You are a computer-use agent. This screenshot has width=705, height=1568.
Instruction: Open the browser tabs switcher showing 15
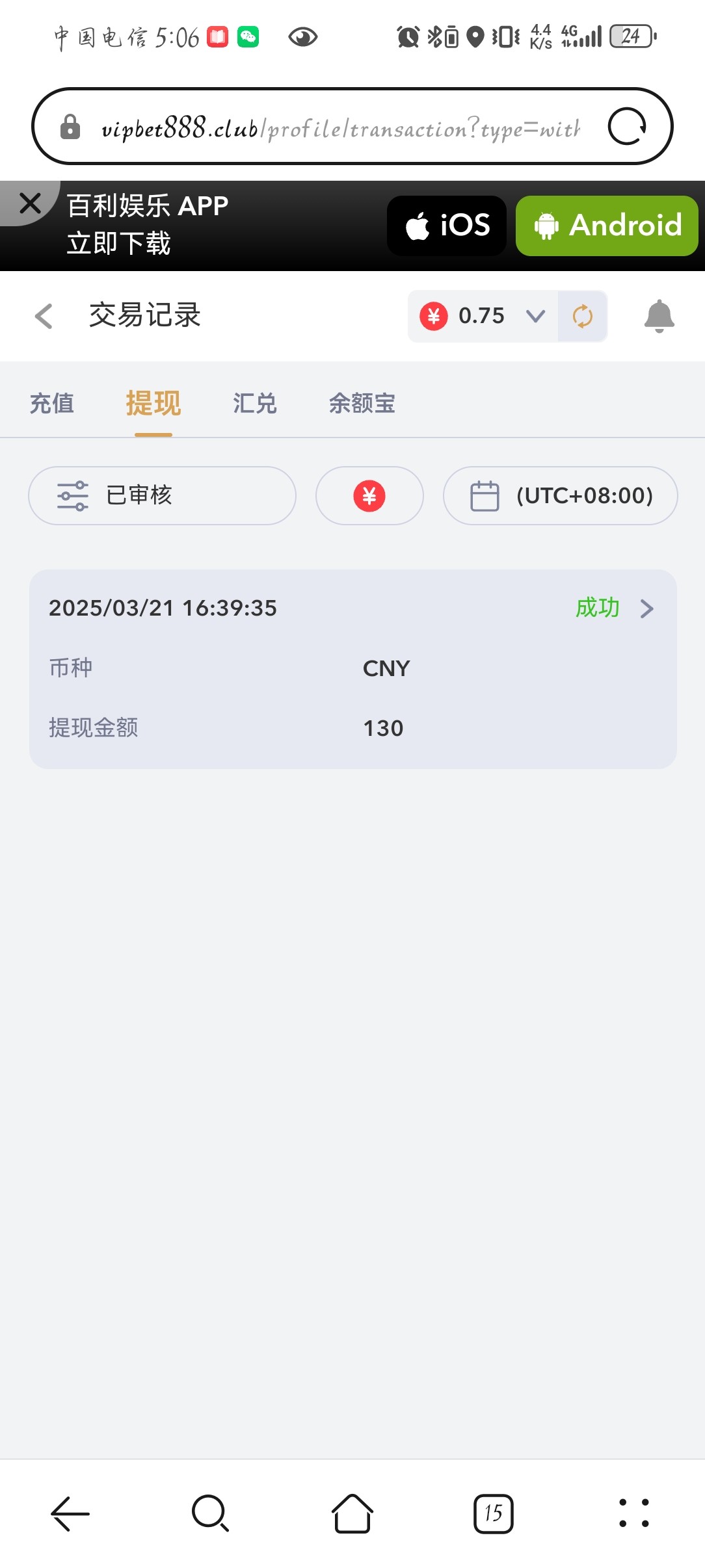pyautogui.click(x=493, y=1513)
